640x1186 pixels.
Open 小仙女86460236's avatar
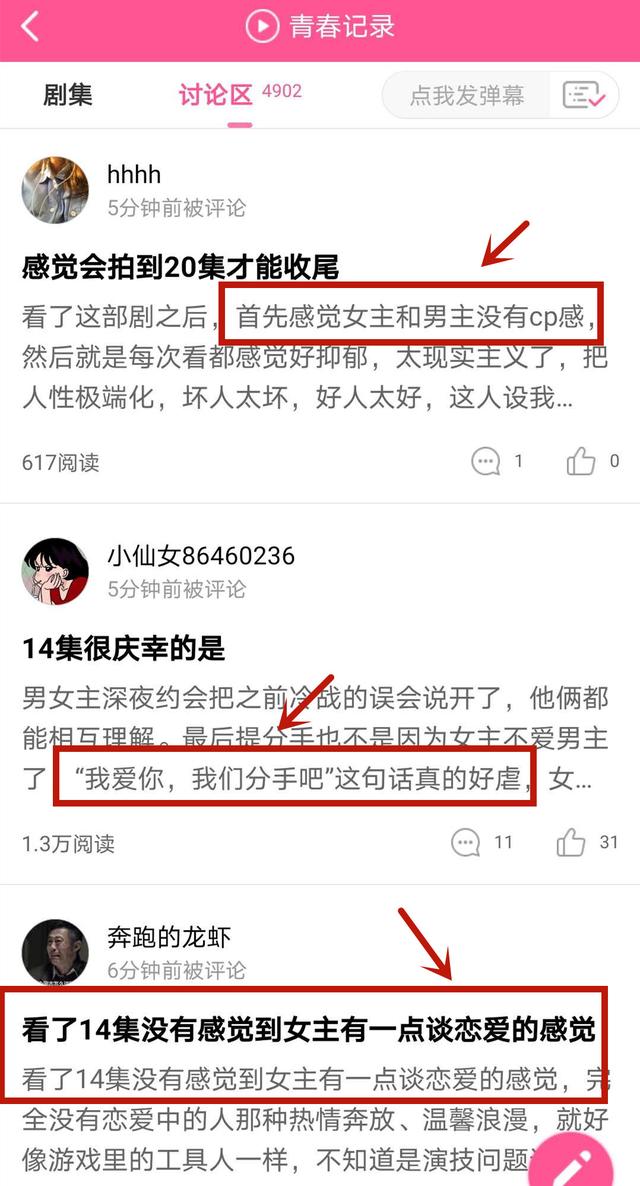click(55, 570)
